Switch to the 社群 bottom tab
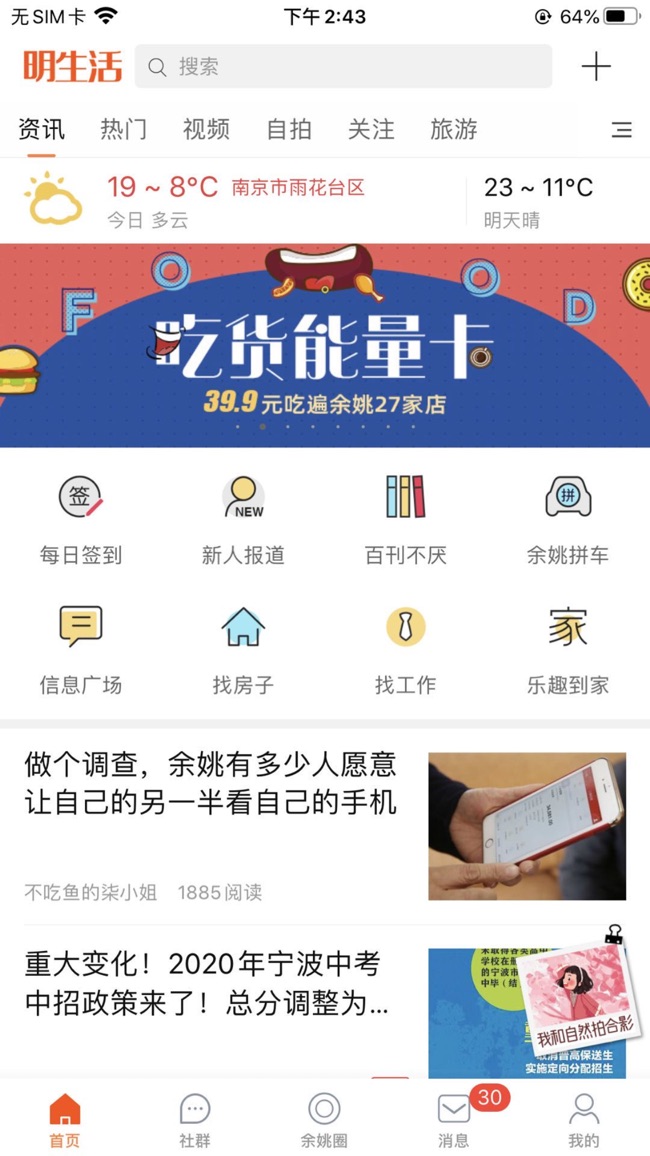The image size is (650, 1156). [x=195, y=1119]
